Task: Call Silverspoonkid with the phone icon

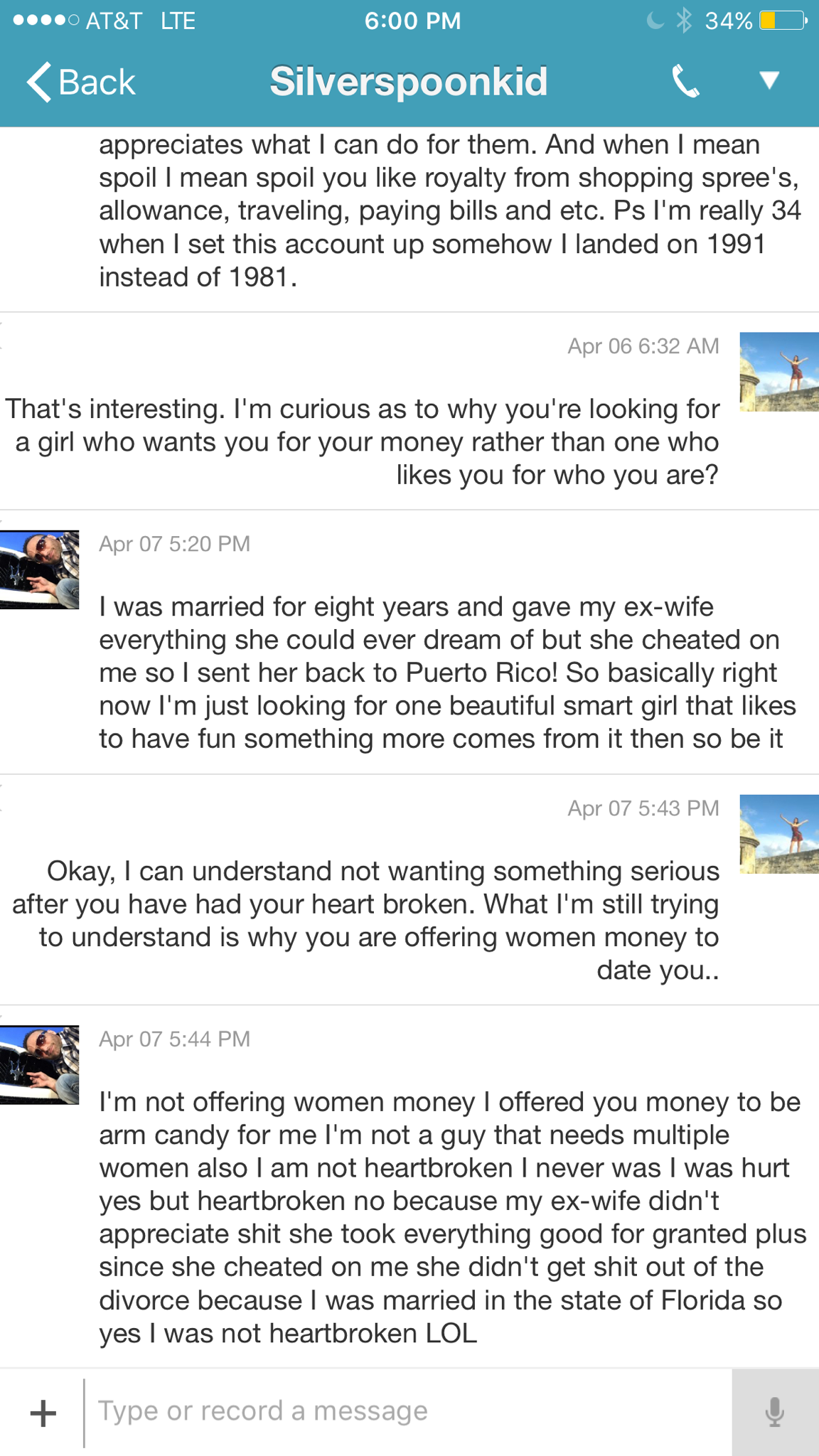Action: click(685, 81)
